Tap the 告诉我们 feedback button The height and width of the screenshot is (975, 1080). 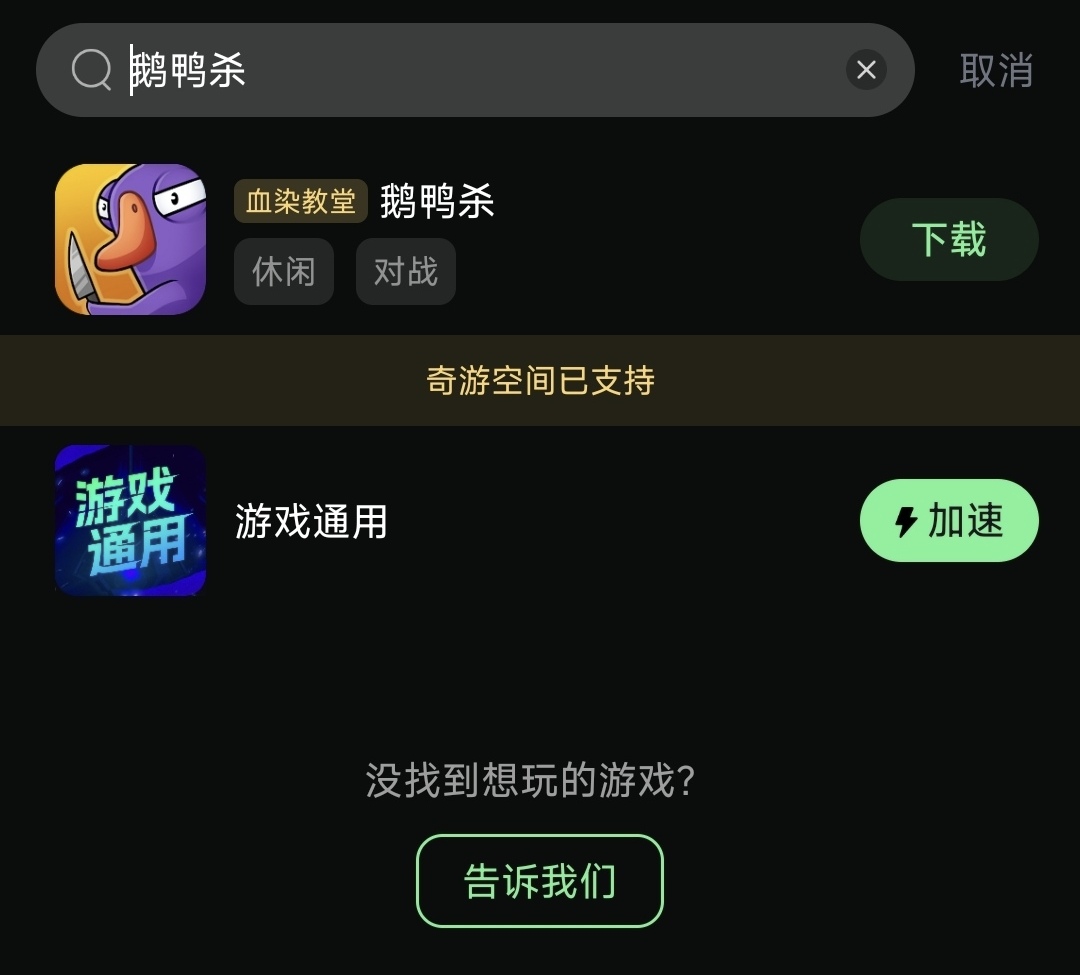pyautogui.click(x=540, y=881)
